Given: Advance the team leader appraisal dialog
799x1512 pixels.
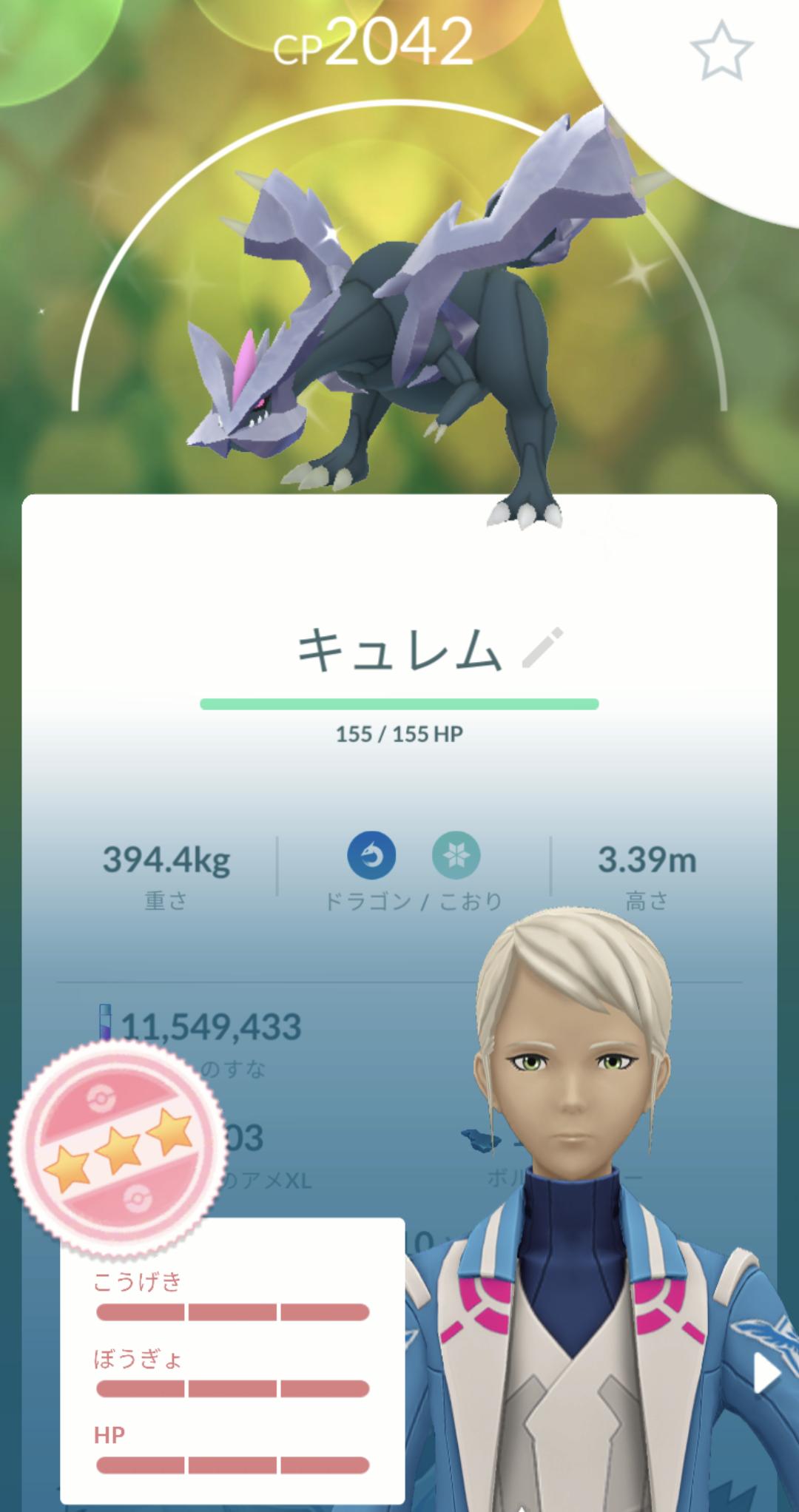Looking at the screenshot, I should click(x=766, y=1374).
